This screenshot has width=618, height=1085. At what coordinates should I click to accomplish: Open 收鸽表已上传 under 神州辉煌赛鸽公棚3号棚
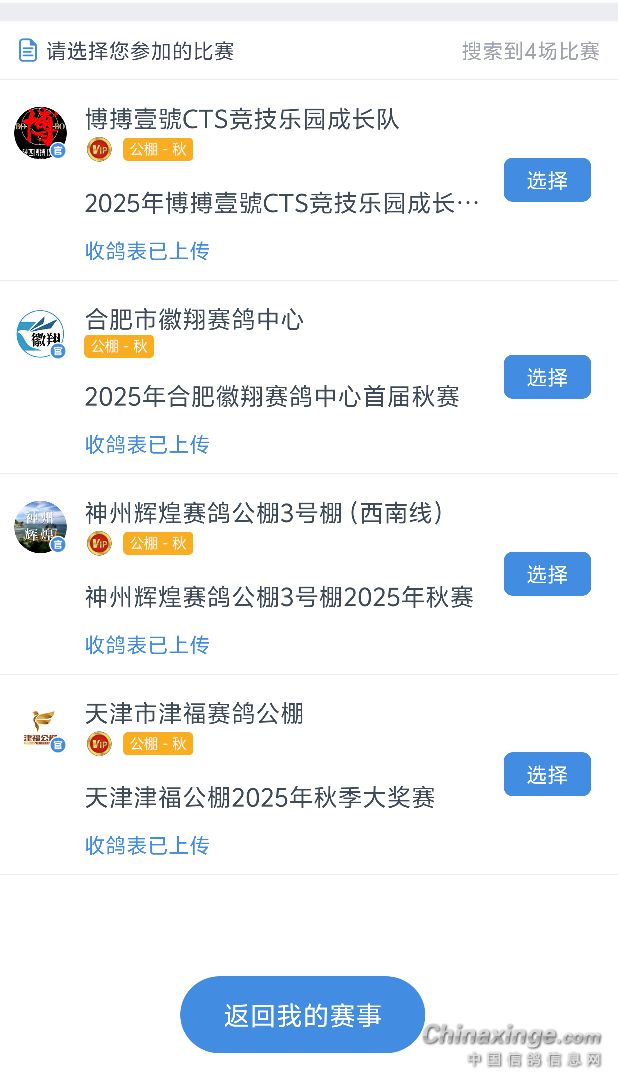coord(147,645)
